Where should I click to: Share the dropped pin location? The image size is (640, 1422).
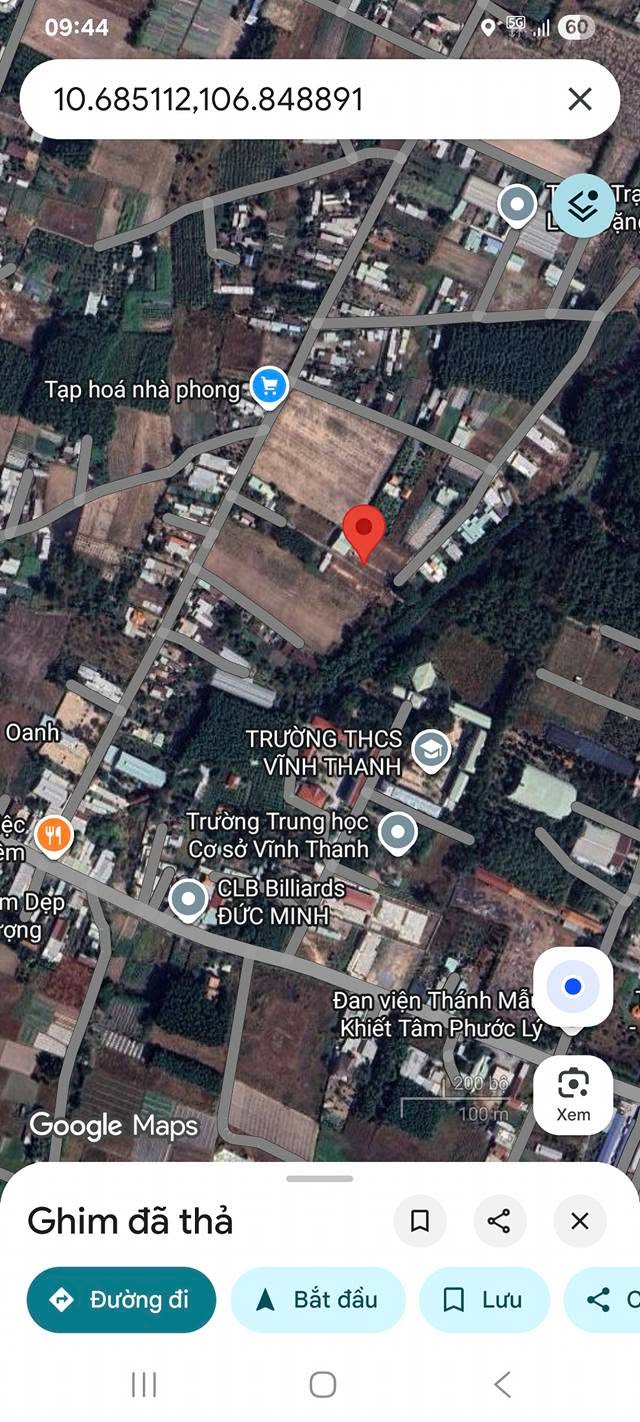(x=499, y=1220)
